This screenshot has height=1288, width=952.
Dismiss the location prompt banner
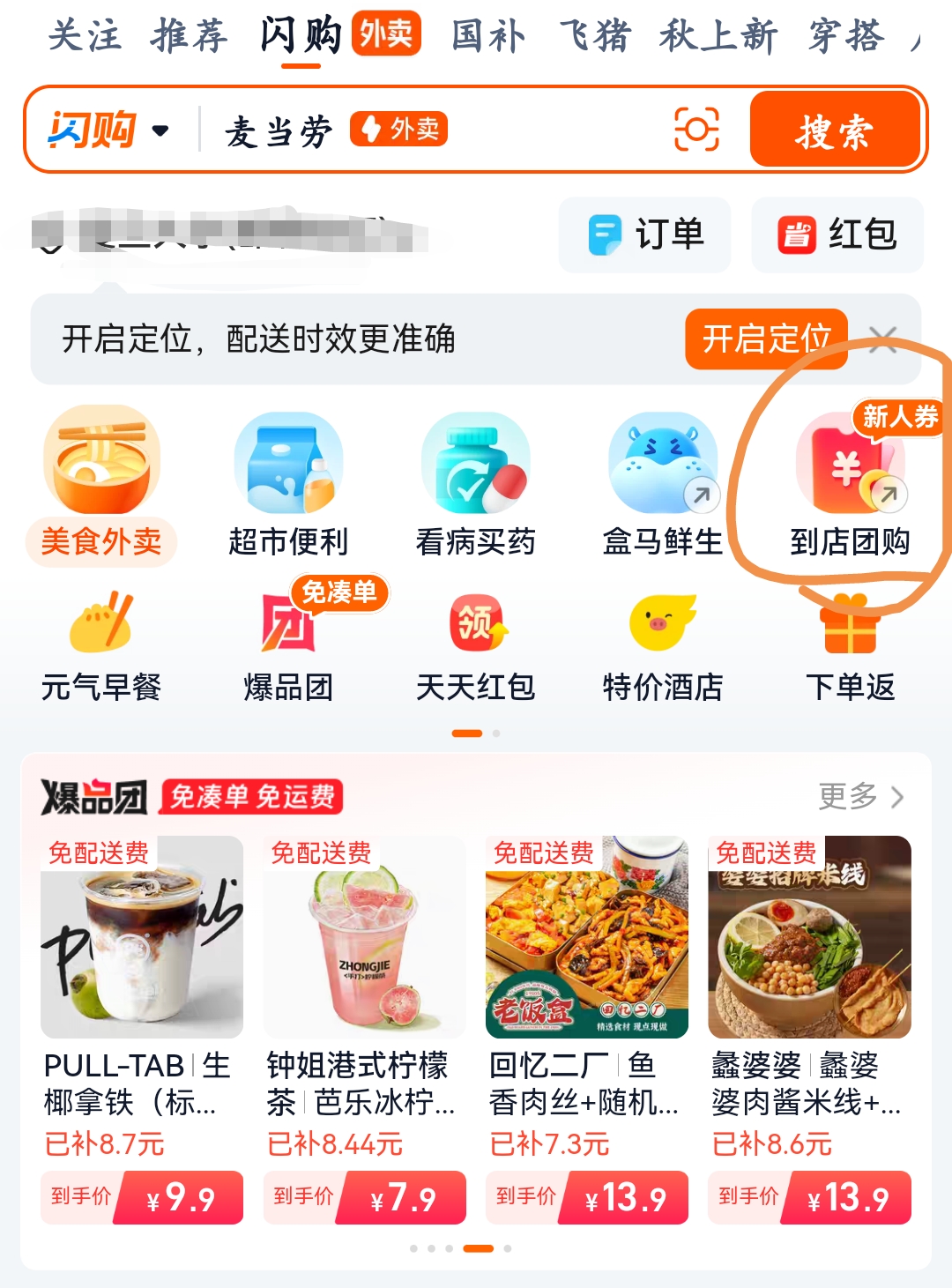[882, 339]
